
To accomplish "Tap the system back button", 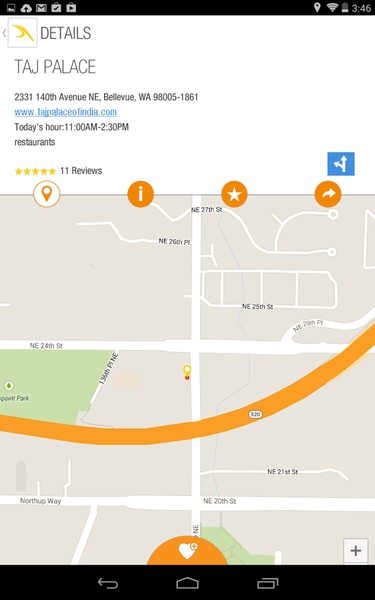I will [x=108, y=583].
